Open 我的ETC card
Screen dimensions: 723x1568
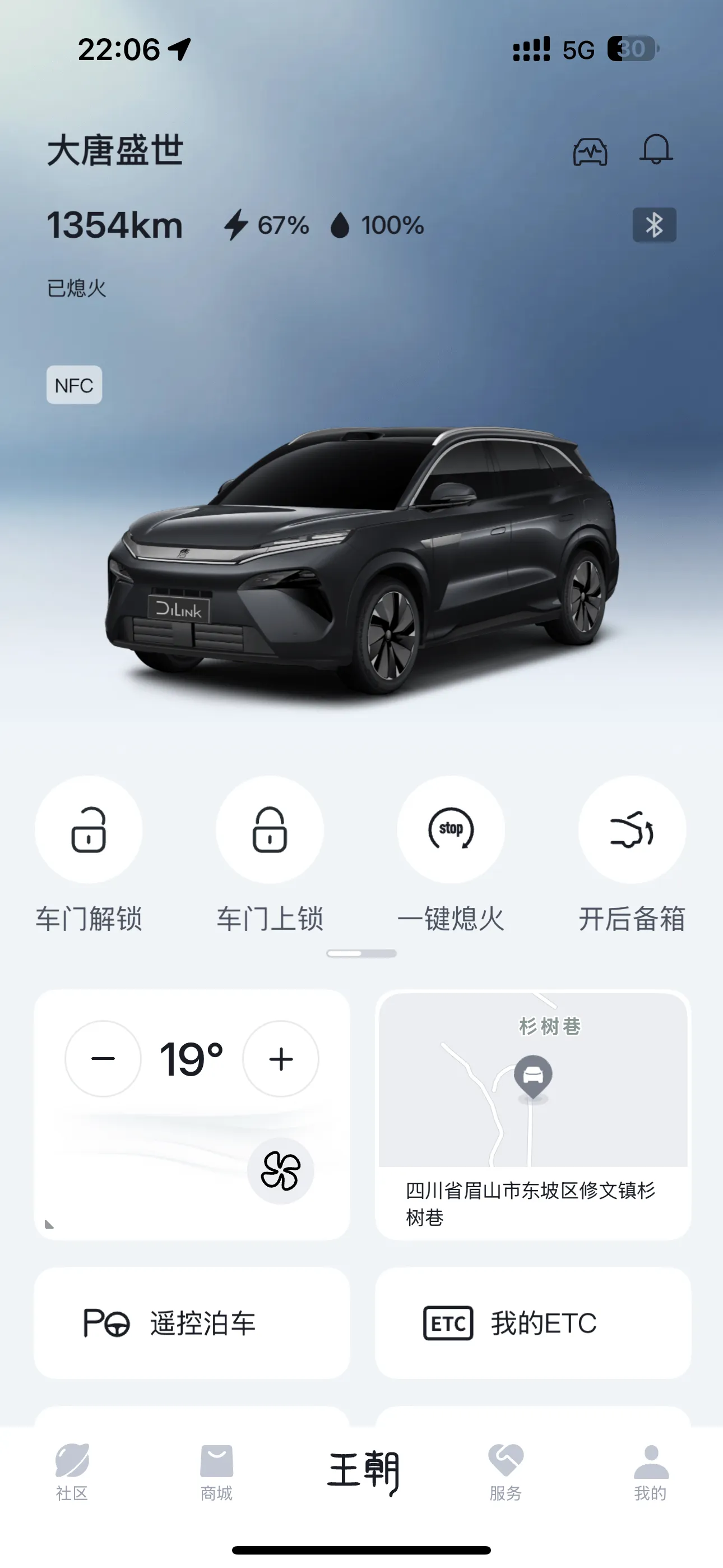coord(533,1323)
